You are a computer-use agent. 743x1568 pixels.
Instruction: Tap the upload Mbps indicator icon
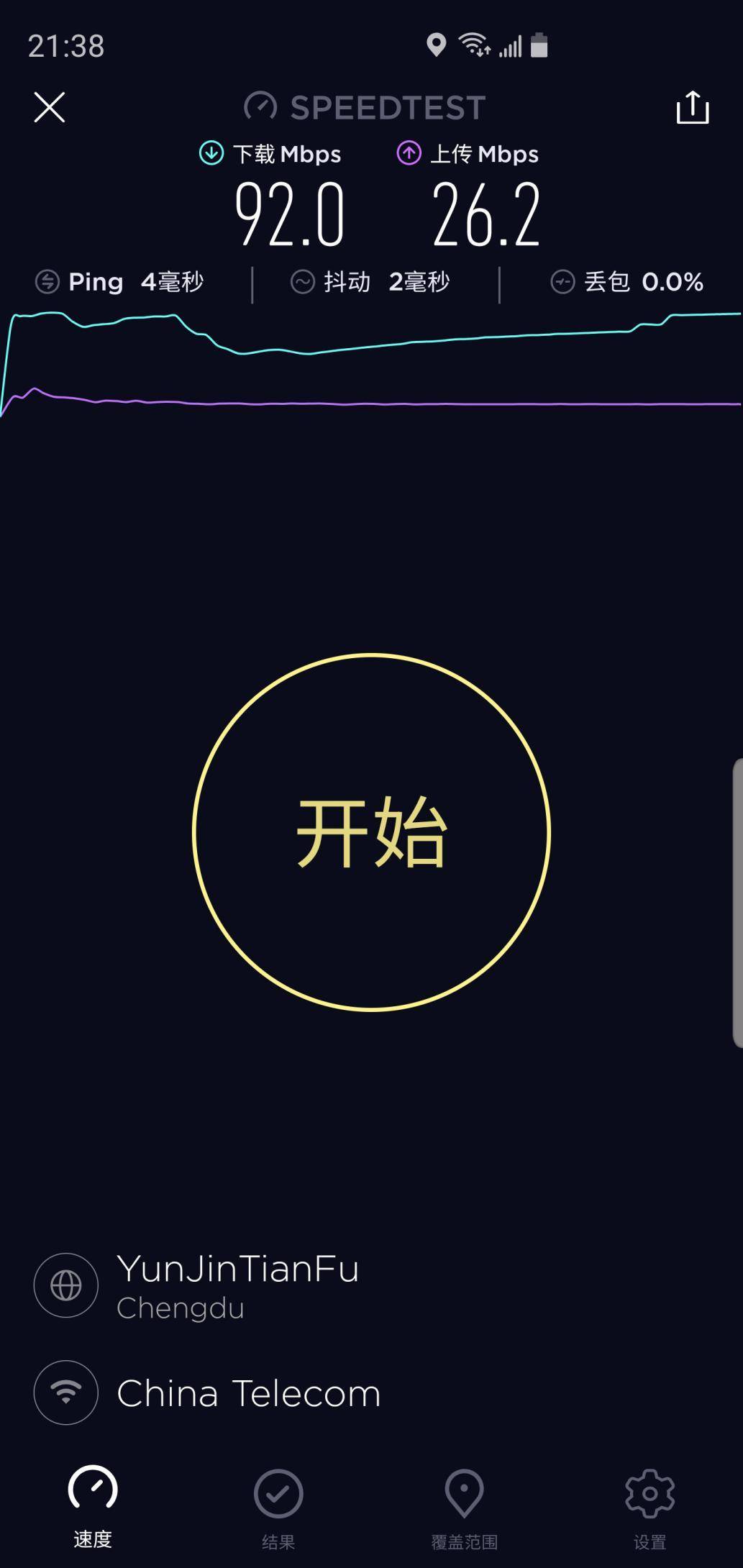point(409,152)
